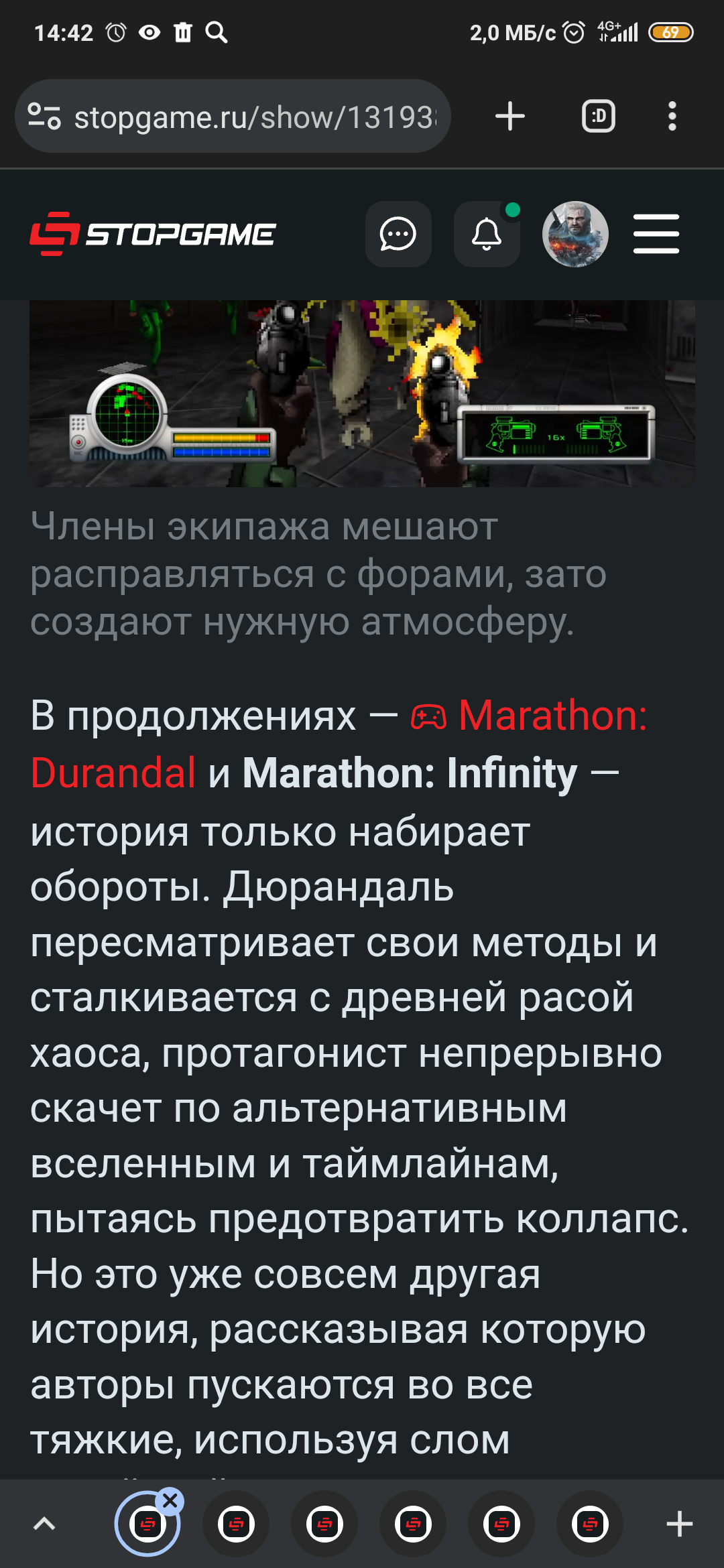Open the user profile avatar
Viewport: 724px width, 1568px height.
coord(575,235)
